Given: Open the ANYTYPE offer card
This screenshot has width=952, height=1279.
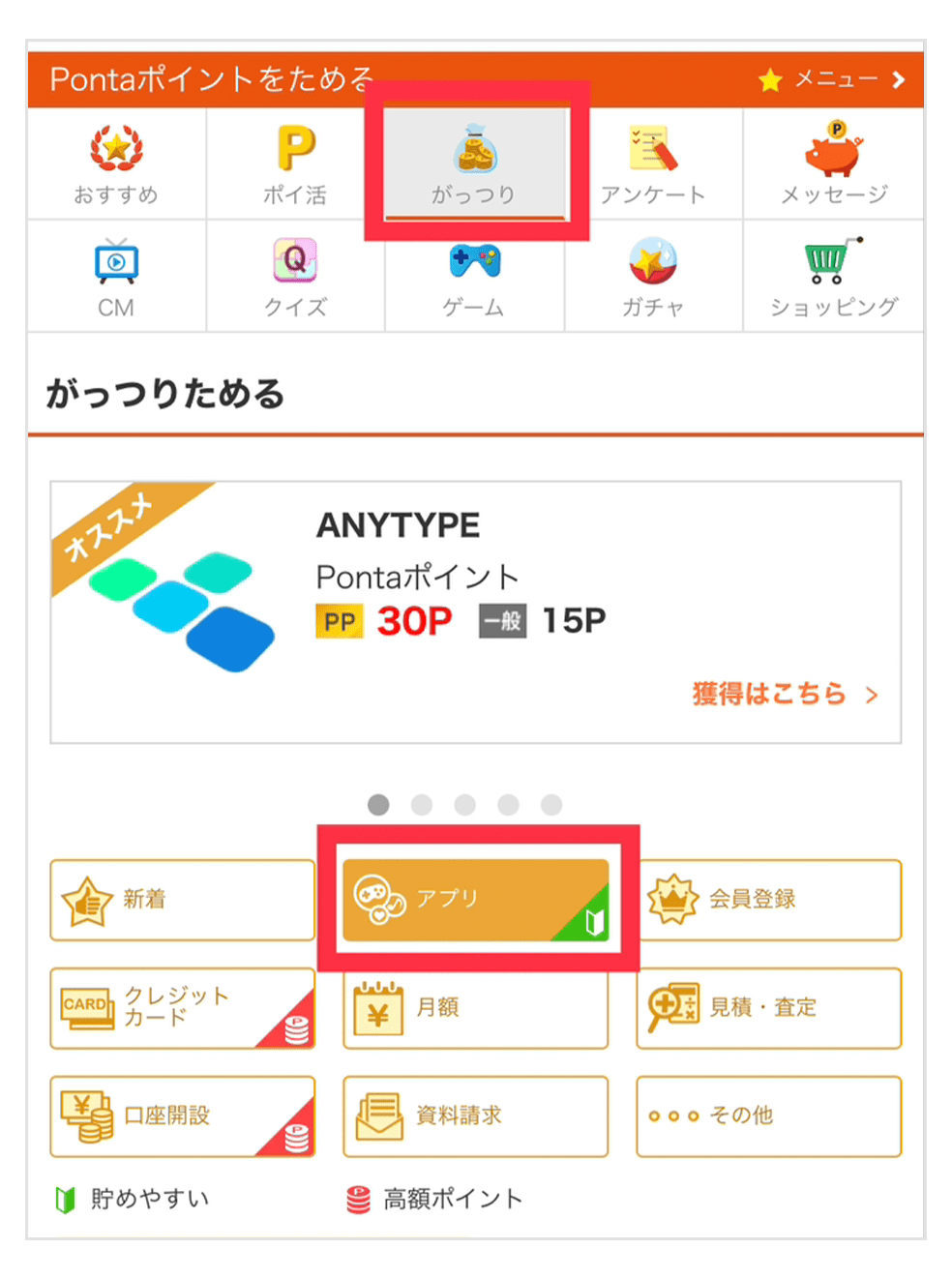Looking at the screenshot, I should tap(475, 612).
